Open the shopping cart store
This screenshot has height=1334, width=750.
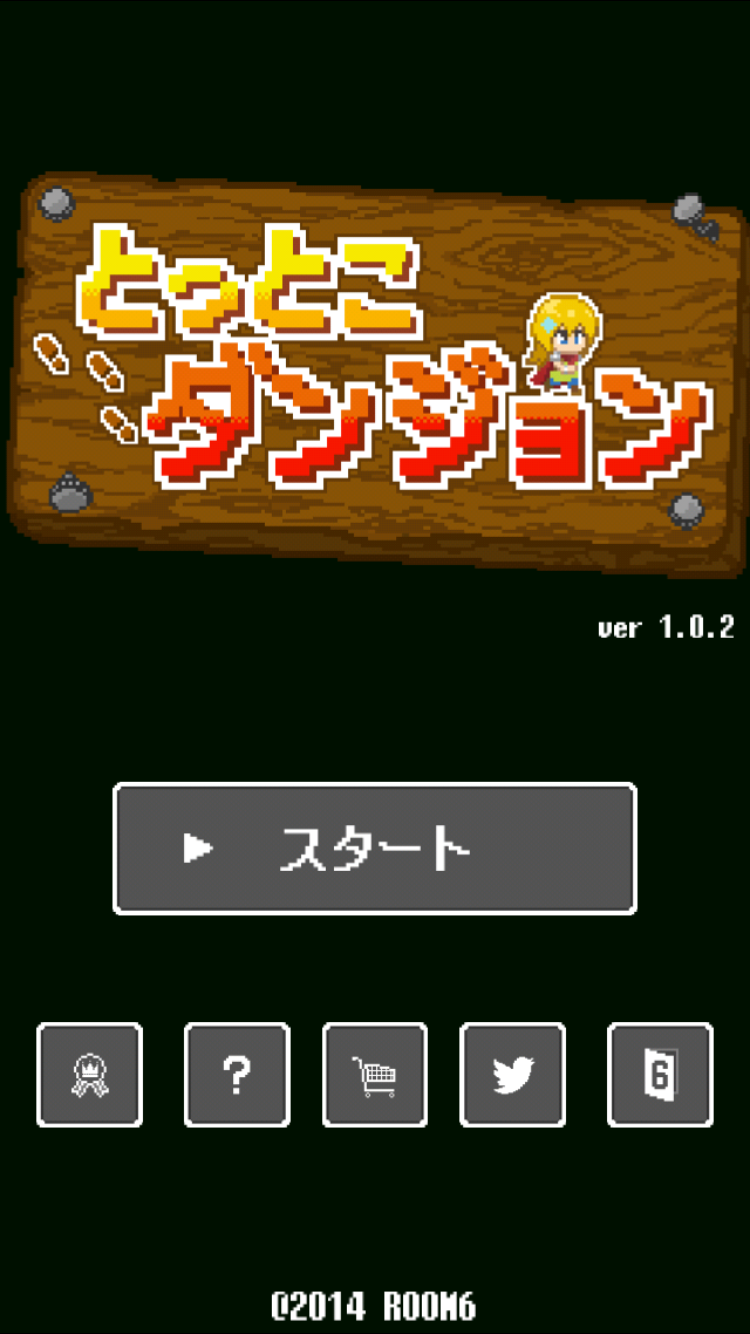pyautogui.click(x=375, y=1075)
